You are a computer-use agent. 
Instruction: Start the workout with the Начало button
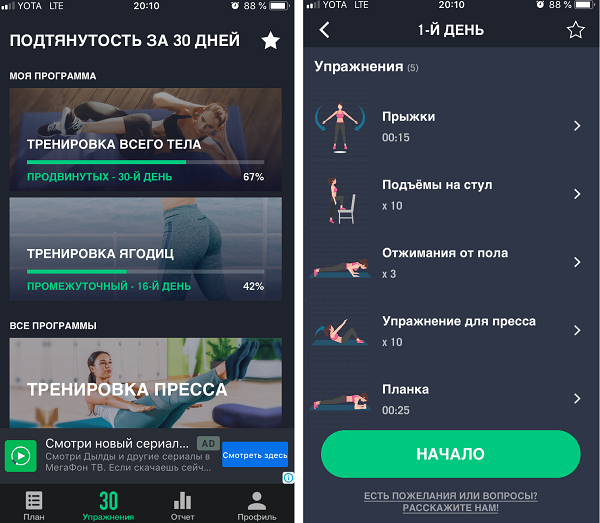pyautogui.click(x=450, y=454)
